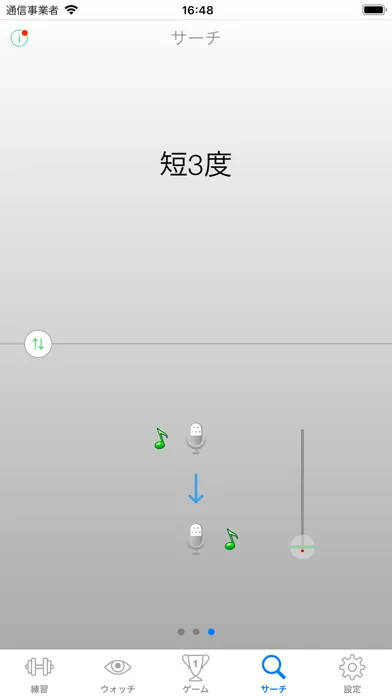
Task: Select the サーチ tab
Action: point(274,673)
